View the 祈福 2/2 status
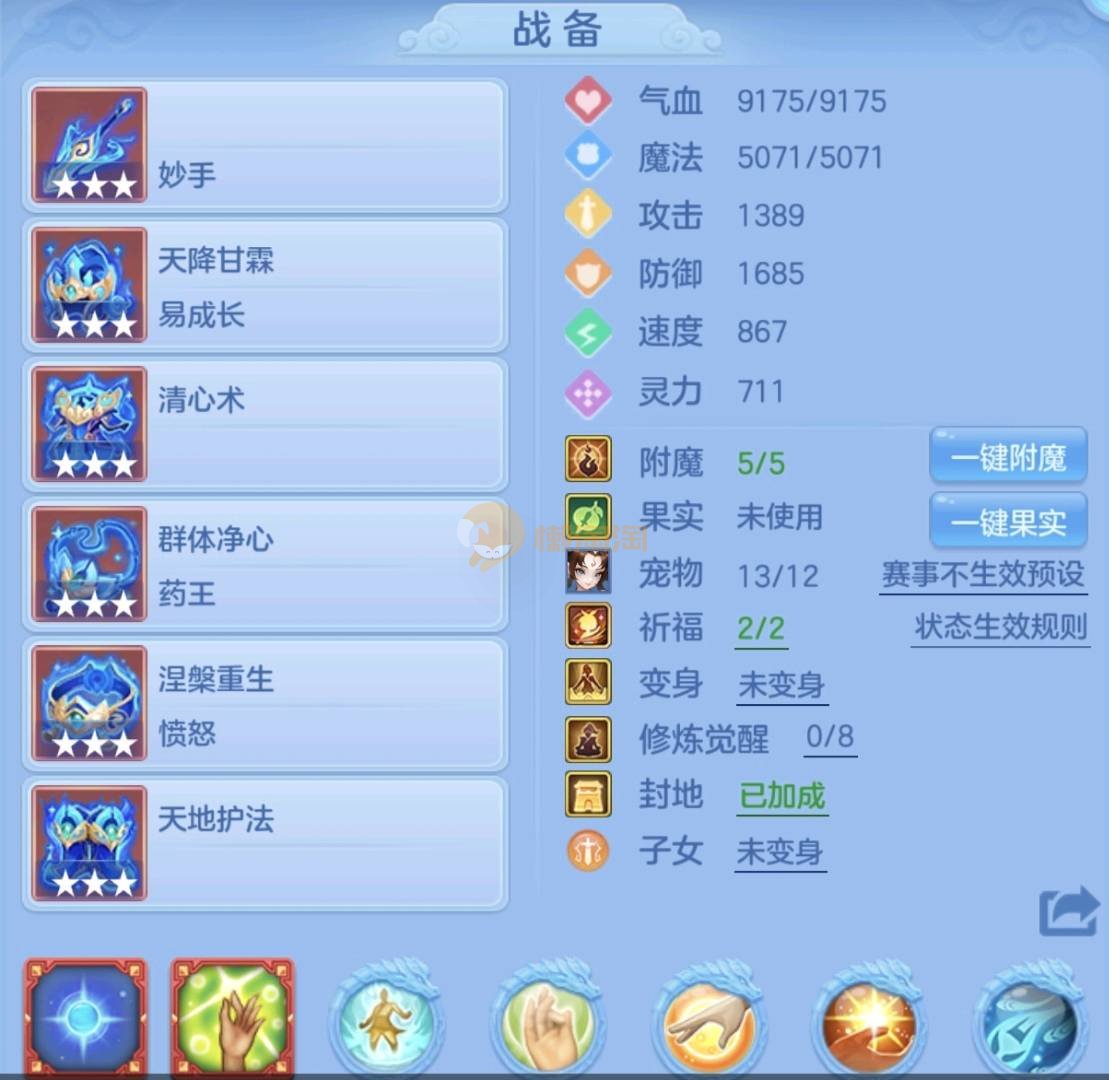 [x=761, y=629]
